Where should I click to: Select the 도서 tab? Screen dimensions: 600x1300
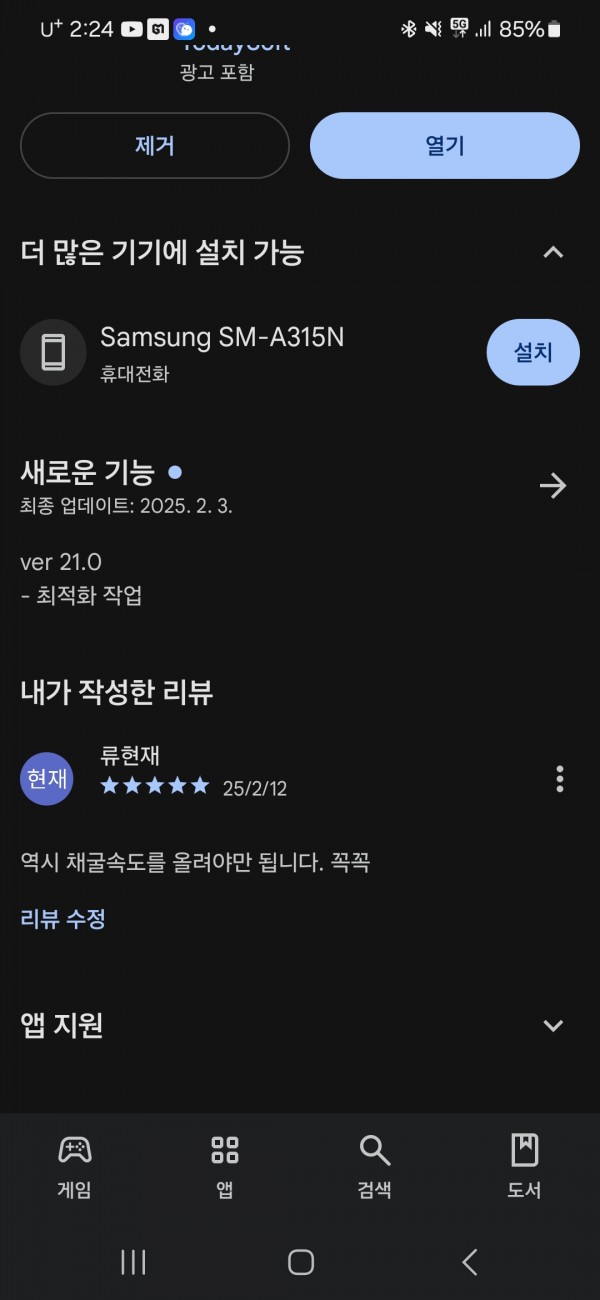[x=525, y=1166]
